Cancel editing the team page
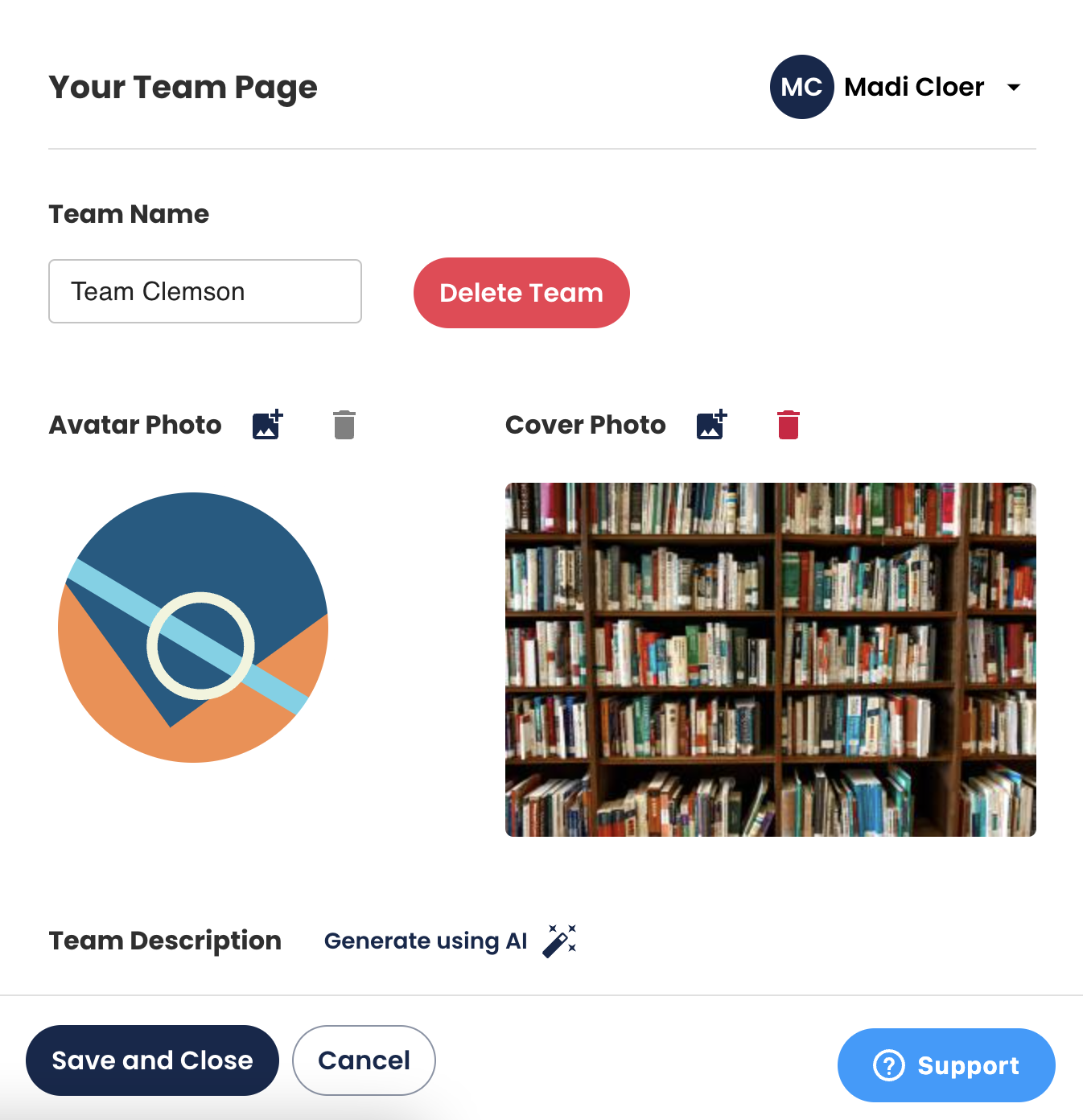The width and height of the screenshot is (1083, 1120). [364, 1060]
